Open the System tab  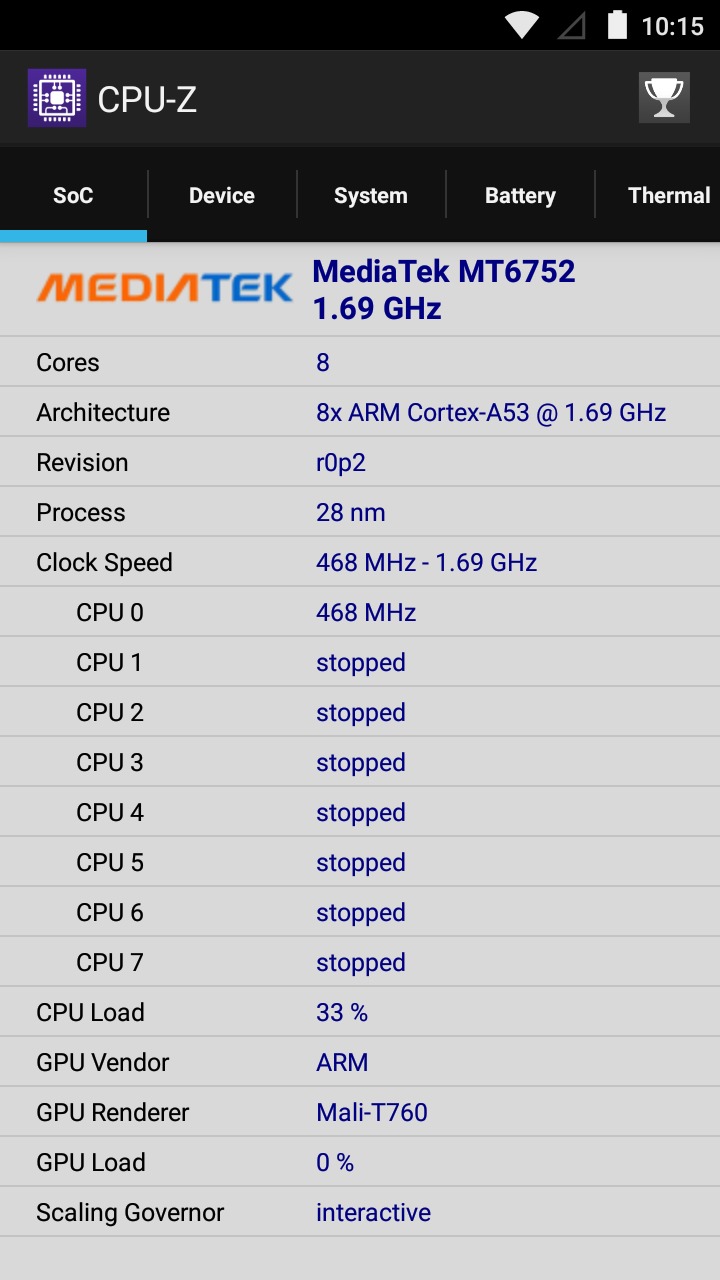click(371, 195)
